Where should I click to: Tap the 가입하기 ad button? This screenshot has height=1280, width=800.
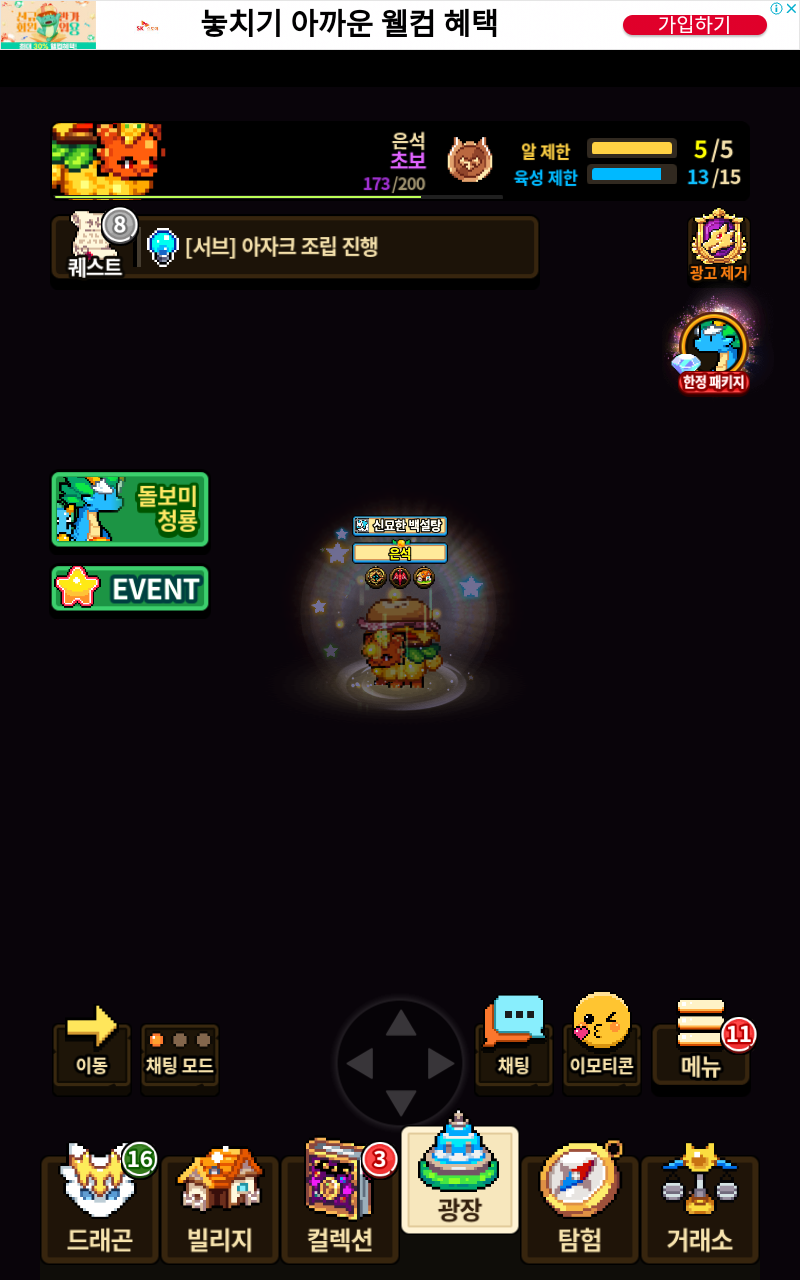(x=694, y=25)
